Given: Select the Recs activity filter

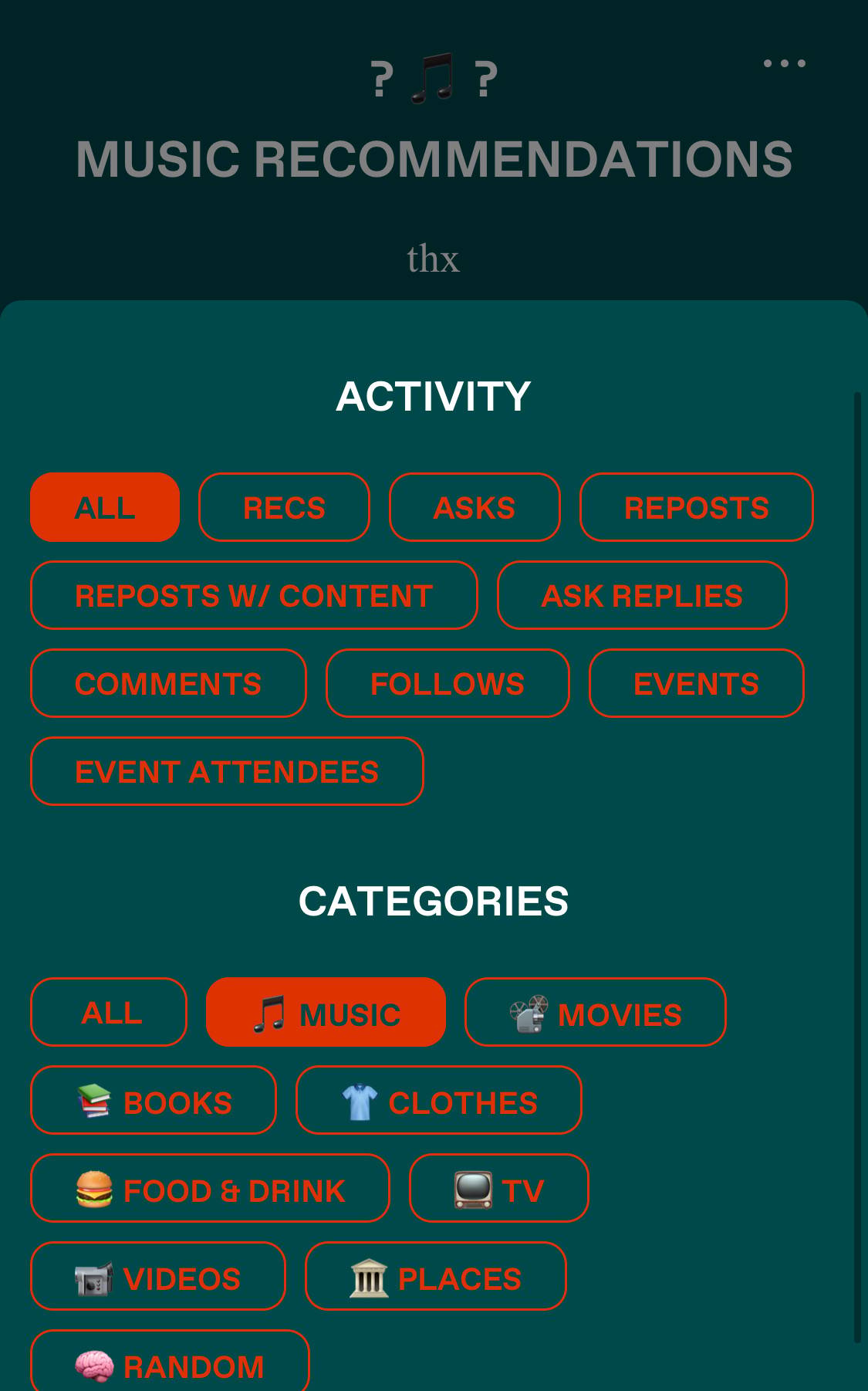Looking at the screenshot, I should [x=284, y=507].
